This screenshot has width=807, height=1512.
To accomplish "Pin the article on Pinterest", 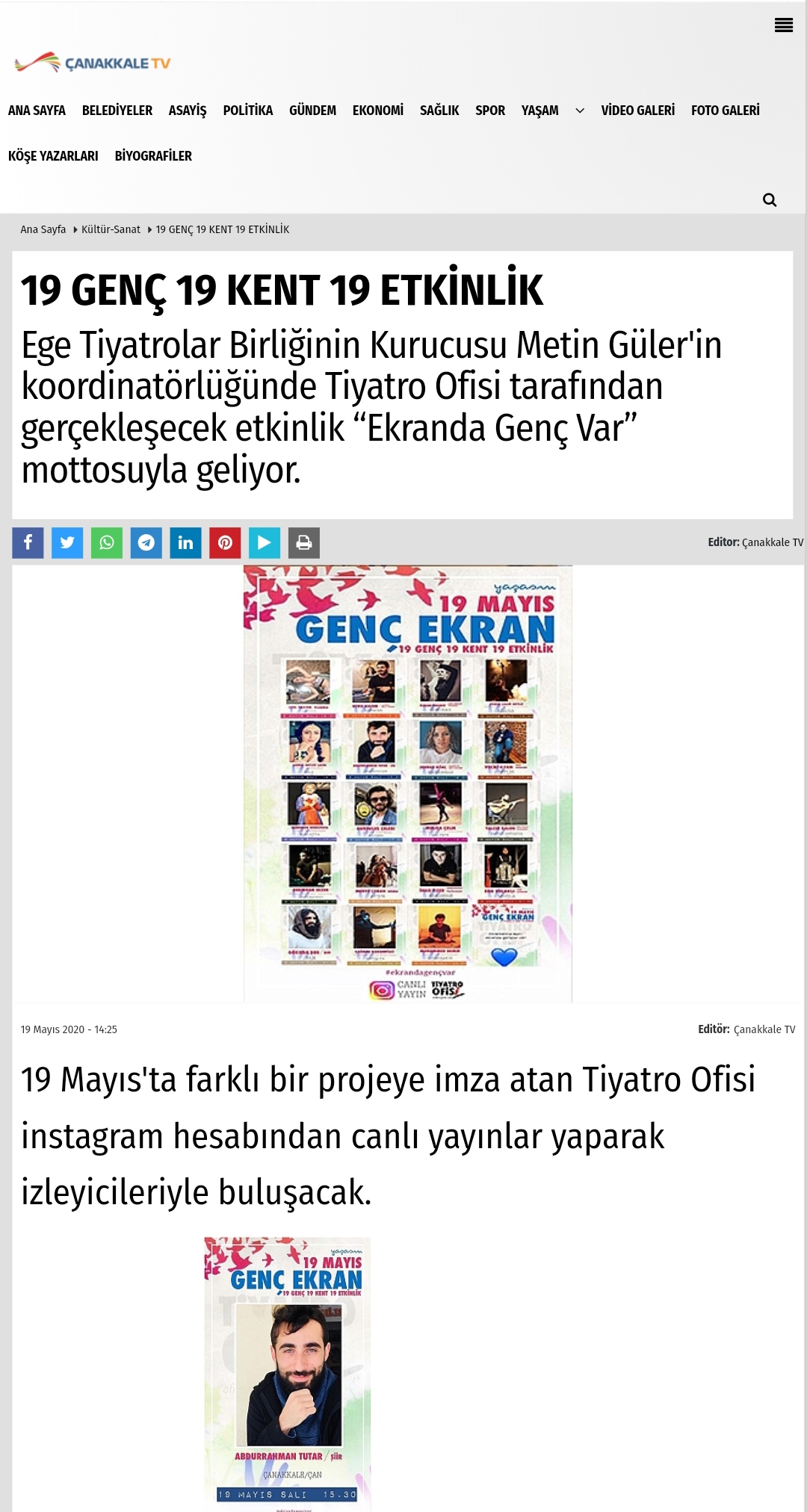I will tap(225, 542).
